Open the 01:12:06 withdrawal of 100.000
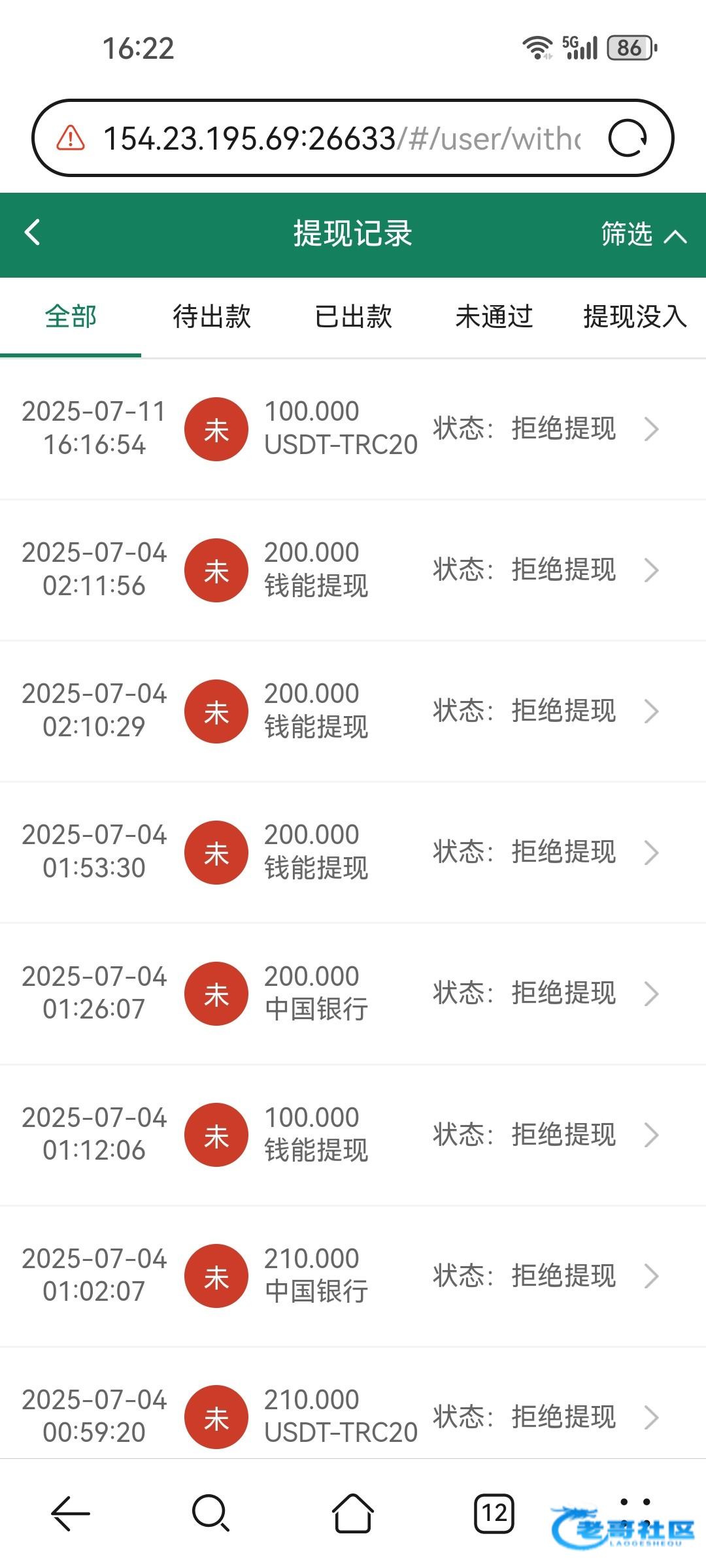706x1568 pixels. (353, 1134)
